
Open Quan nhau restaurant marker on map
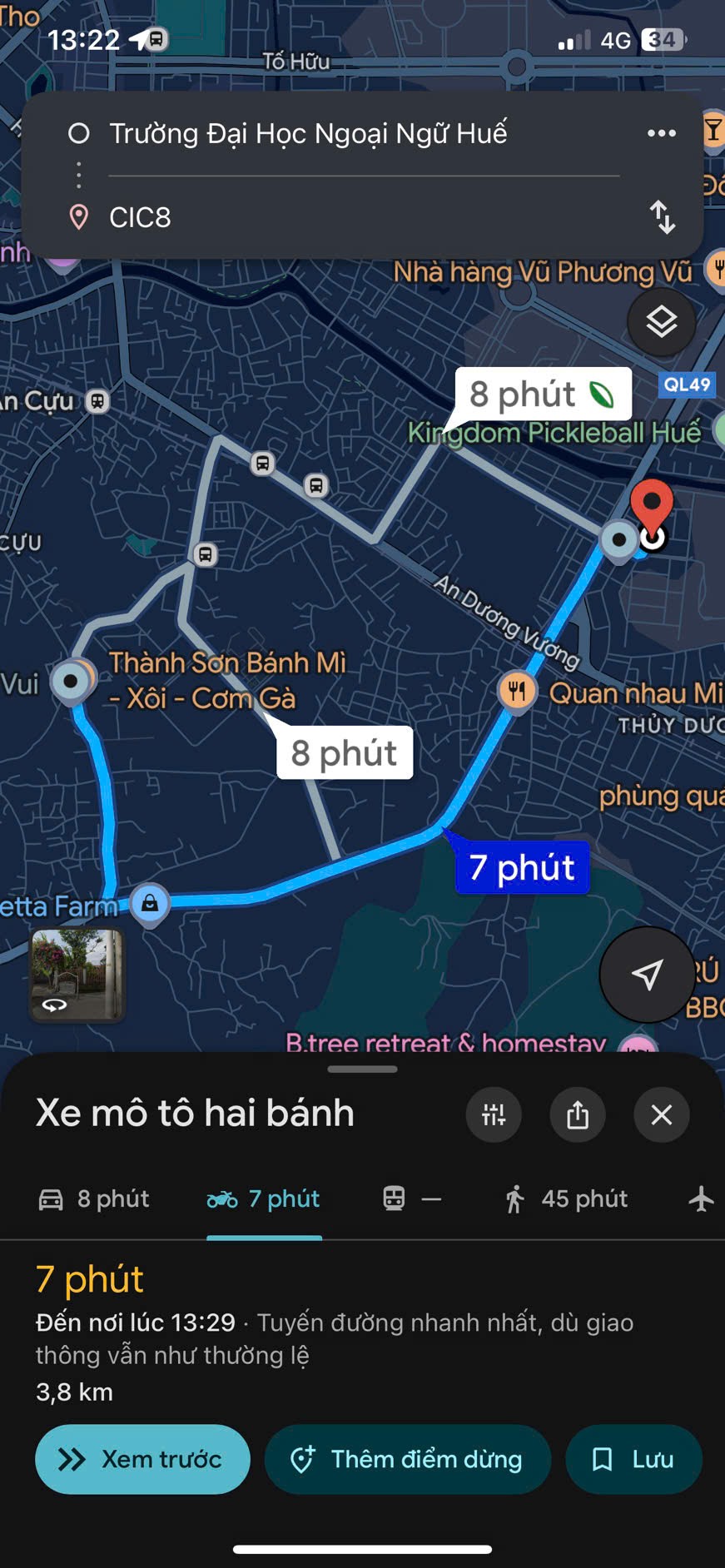pos(517,691)
